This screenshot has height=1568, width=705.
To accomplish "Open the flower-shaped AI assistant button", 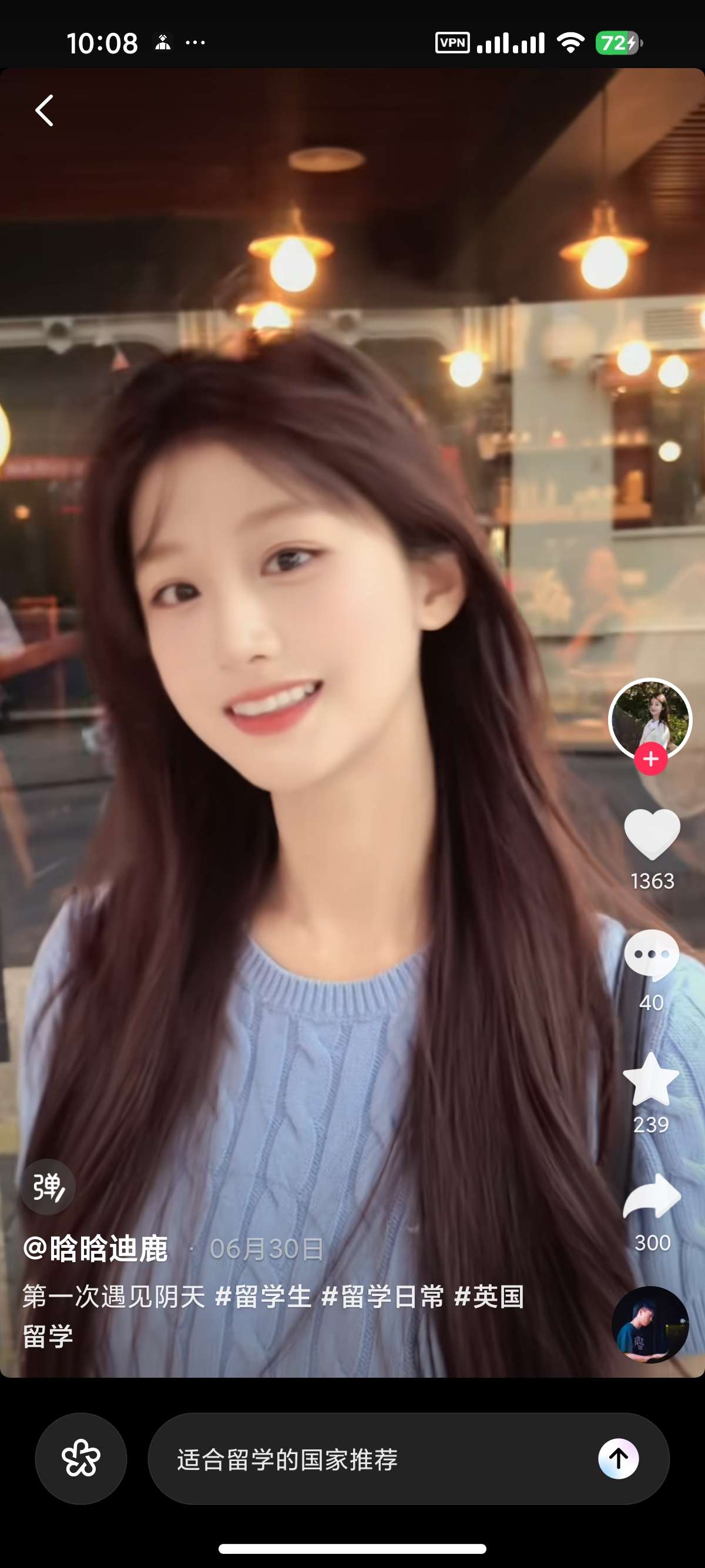I will pos(81,1459).
